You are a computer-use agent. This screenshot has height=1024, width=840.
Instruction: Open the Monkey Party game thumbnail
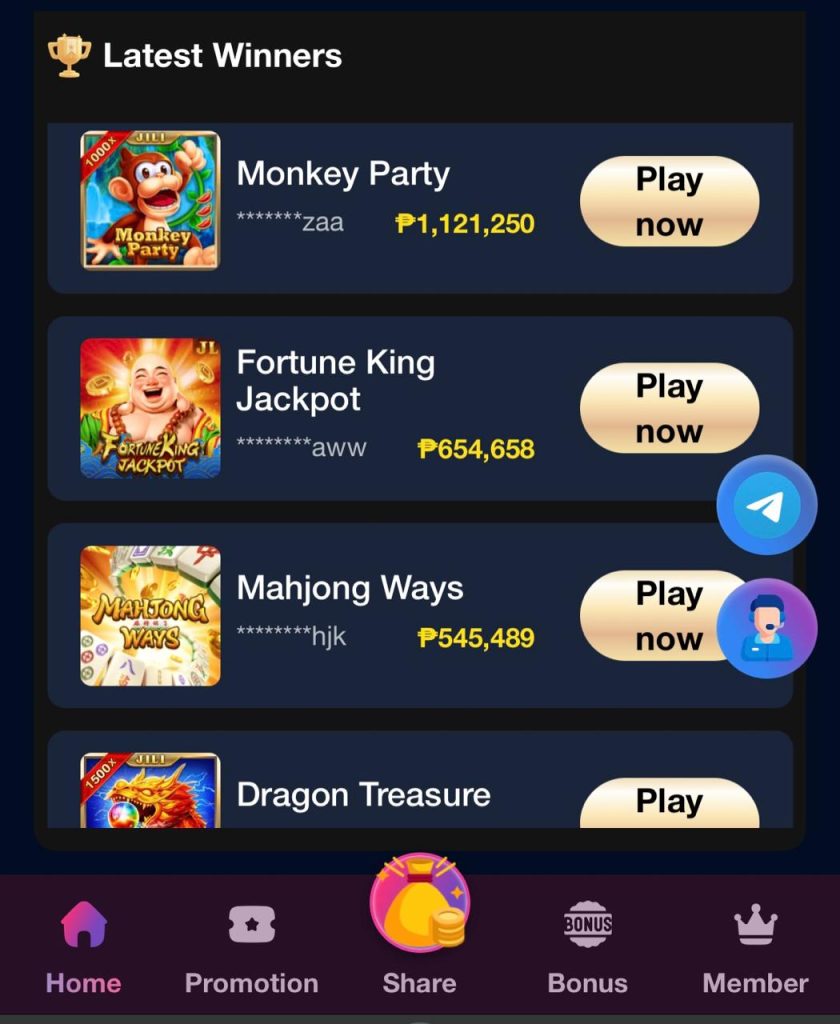150,201
